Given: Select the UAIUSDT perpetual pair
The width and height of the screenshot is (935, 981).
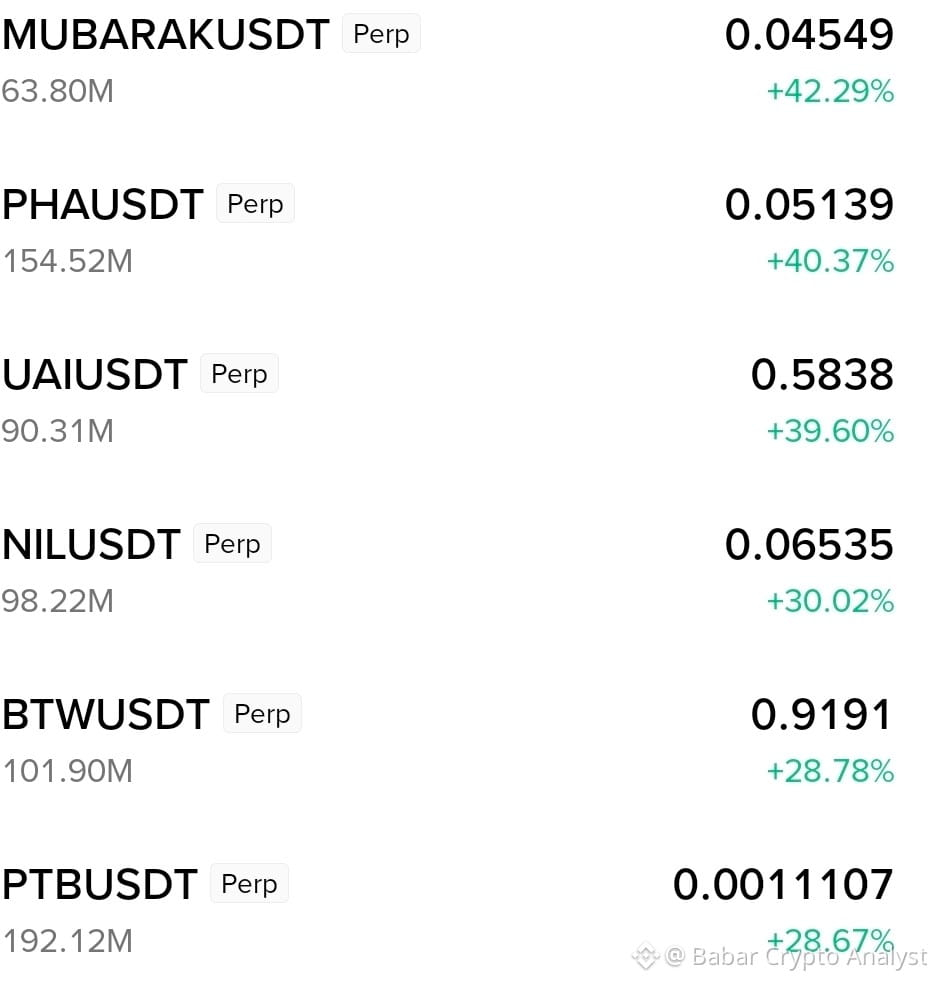Looking at the screenshot, I should [x=448, y=402].
